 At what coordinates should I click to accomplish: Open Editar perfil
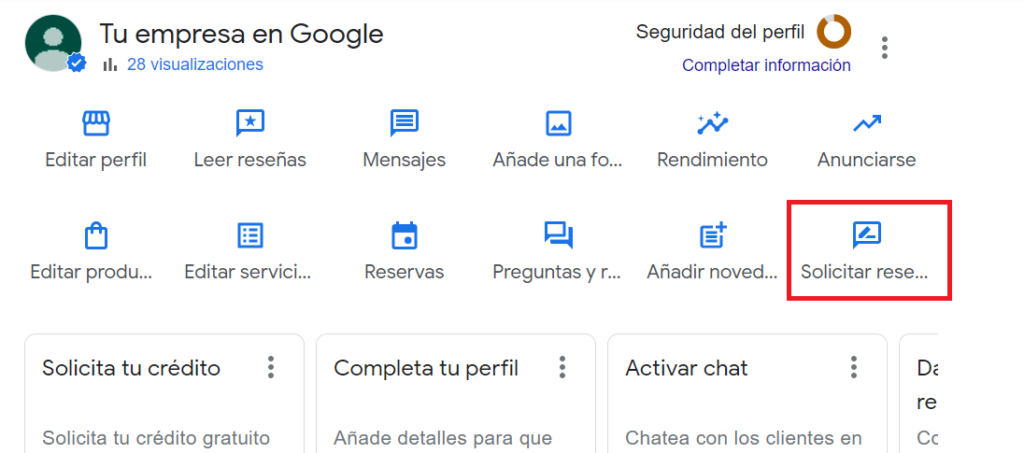tap(96, 140)
